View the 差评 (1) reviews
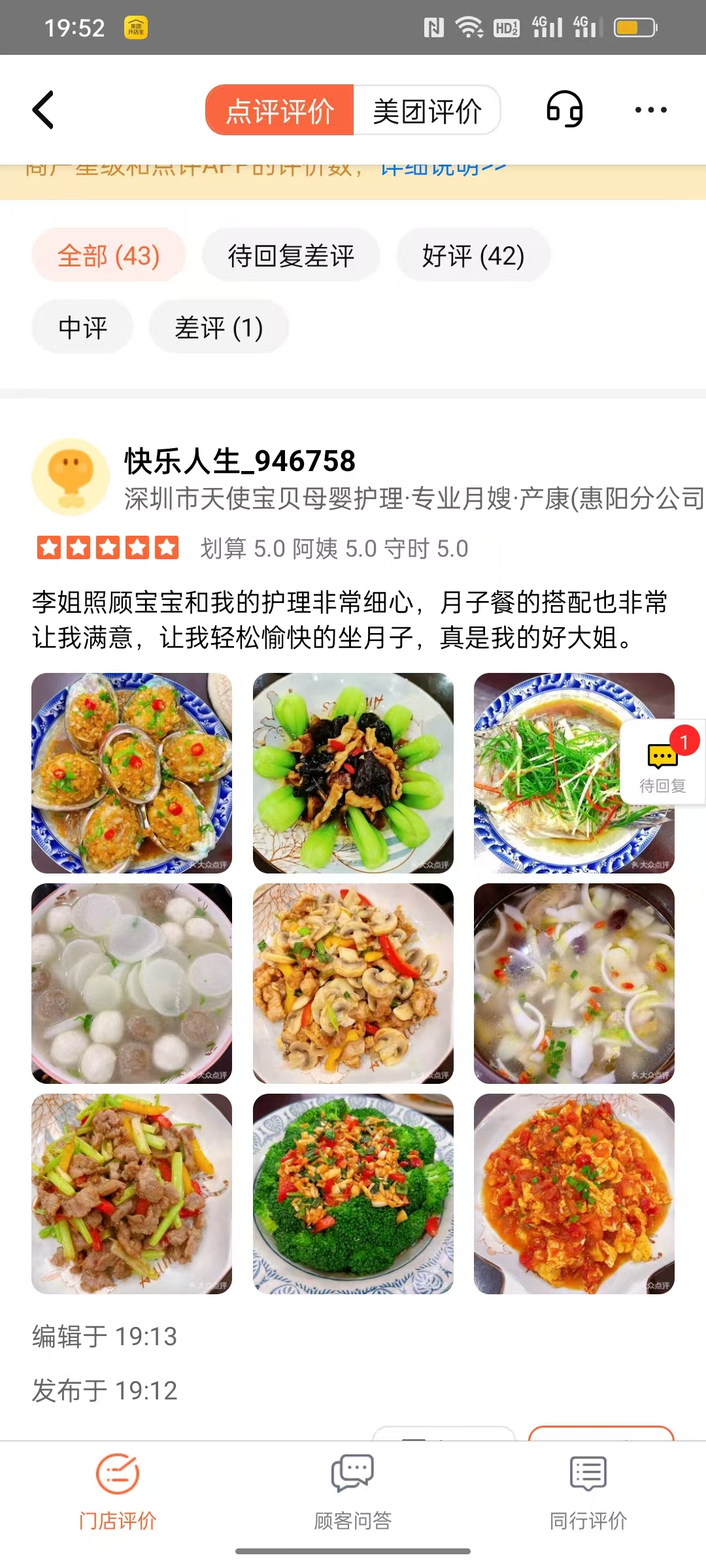 pyautogui.click(x=219, y=327)
